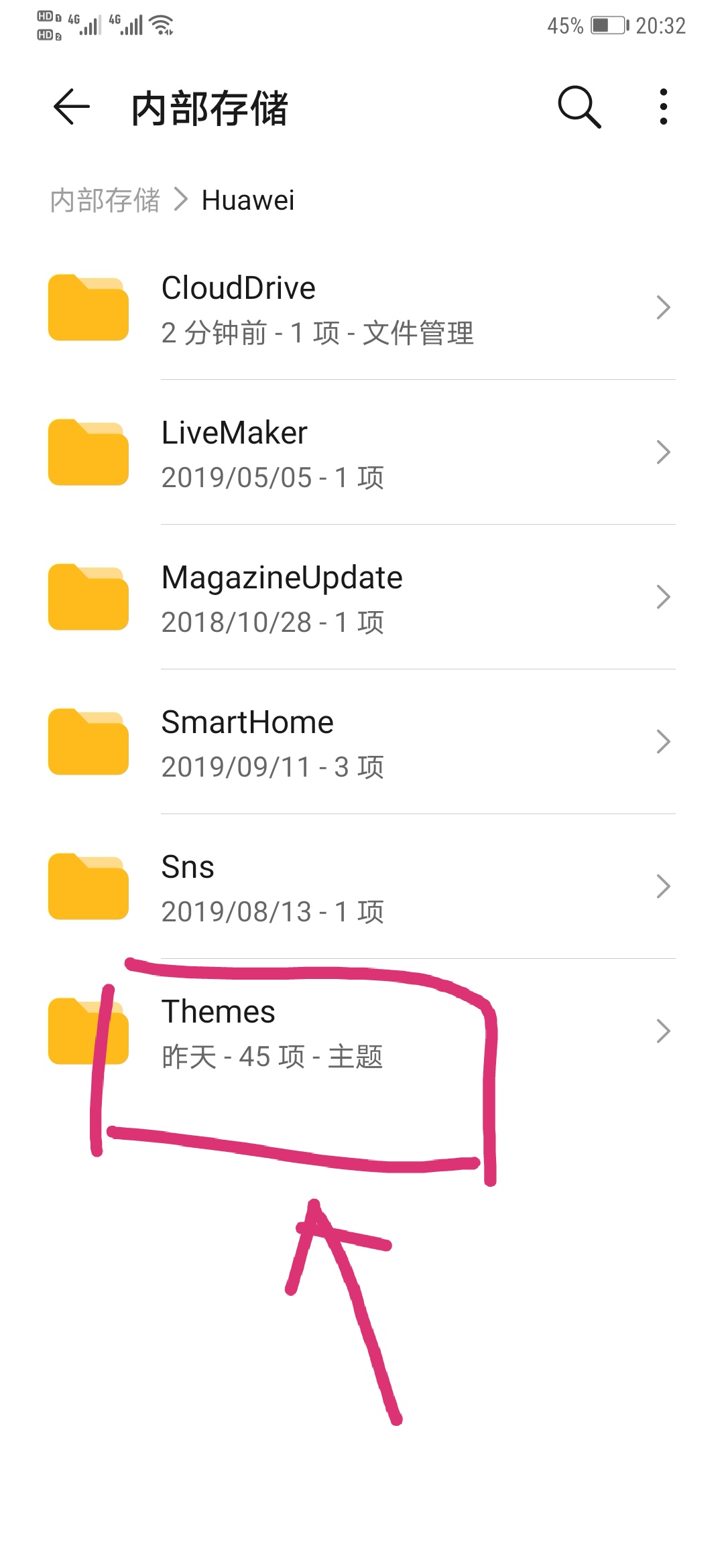Tap the LiveMaker folder icon
724x1568 pixels.
89,452
